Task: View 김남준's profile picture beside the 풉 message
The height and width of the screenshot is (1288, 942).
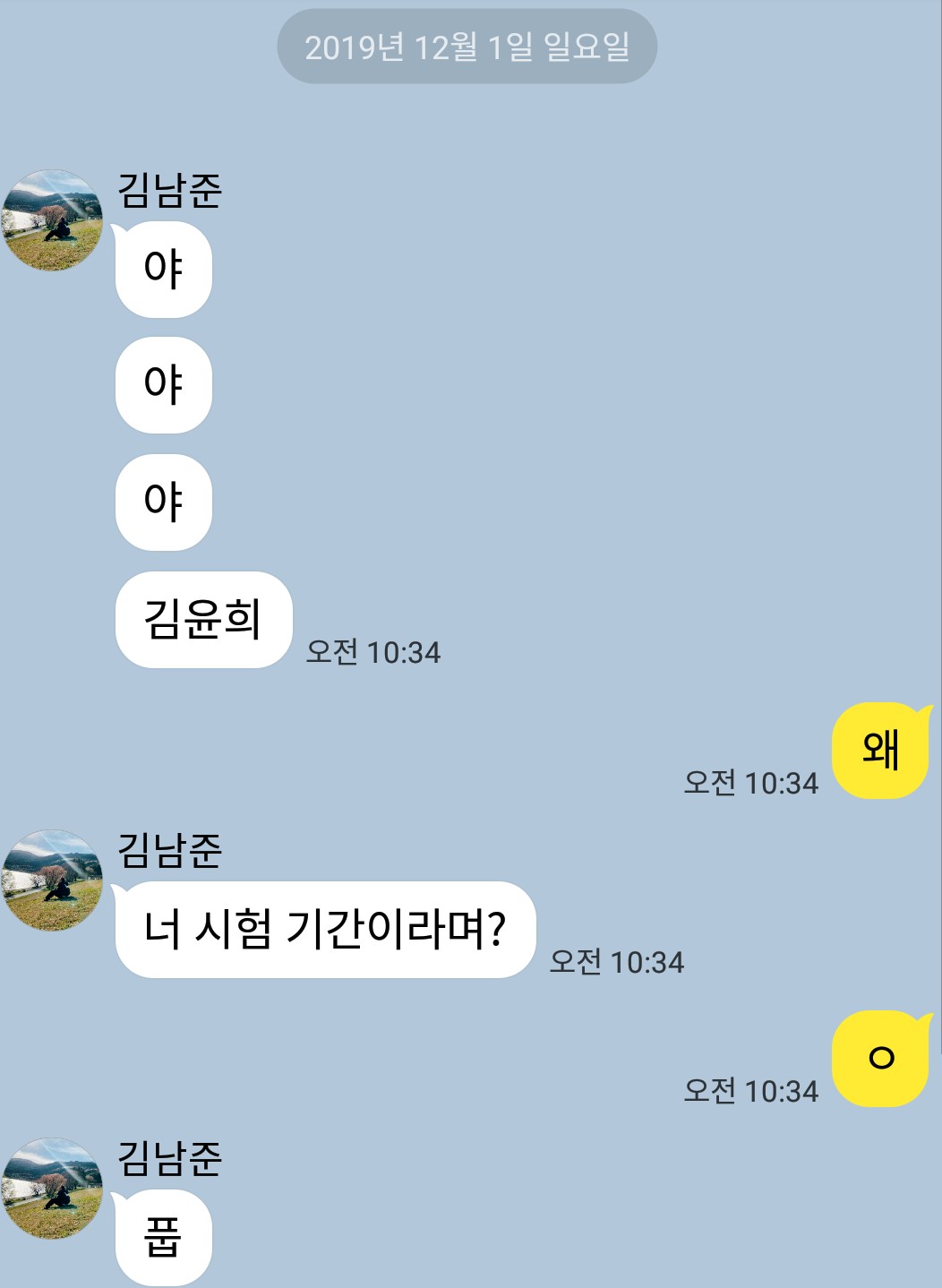Action: pos(52,1188)
